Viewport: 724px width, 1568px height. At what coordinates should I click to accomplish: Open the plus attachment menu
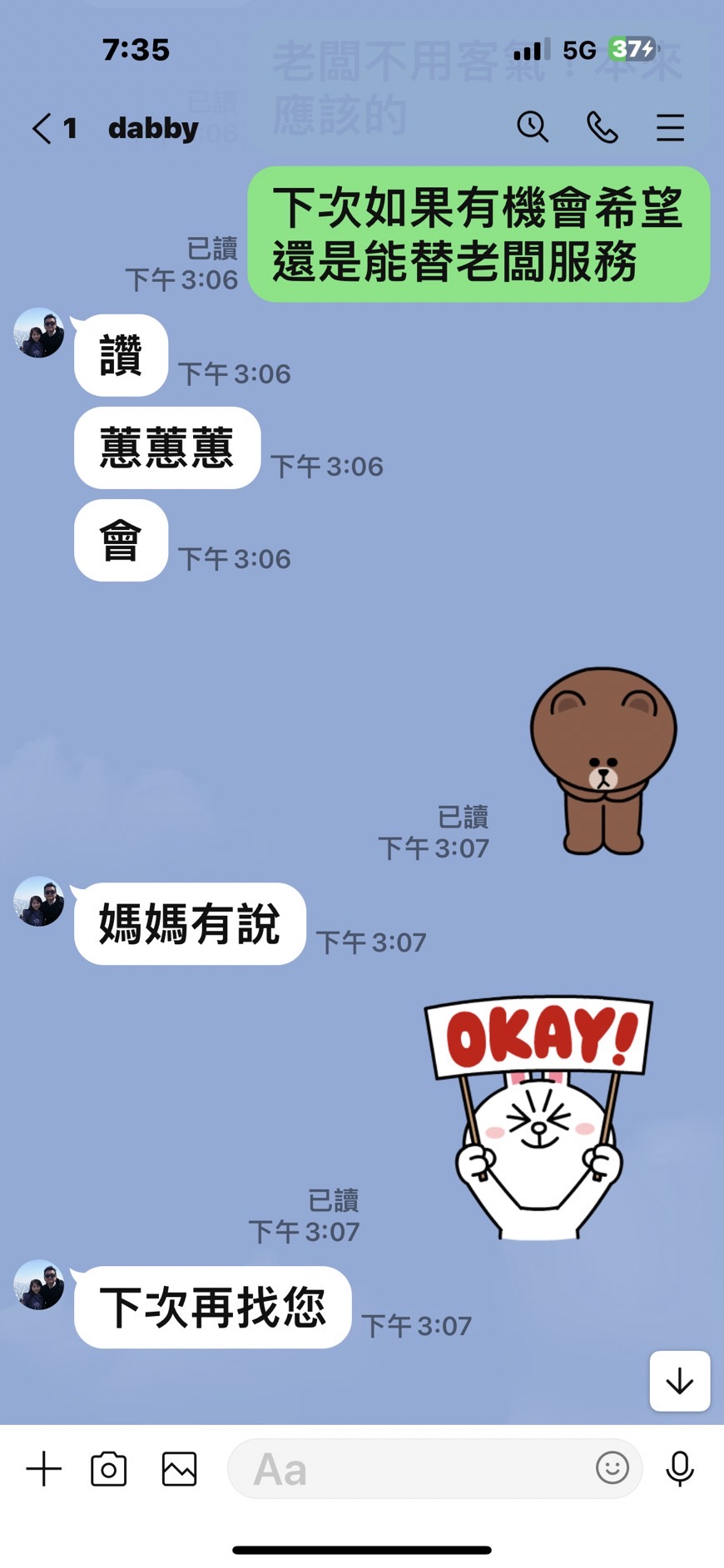[44, 1469]
